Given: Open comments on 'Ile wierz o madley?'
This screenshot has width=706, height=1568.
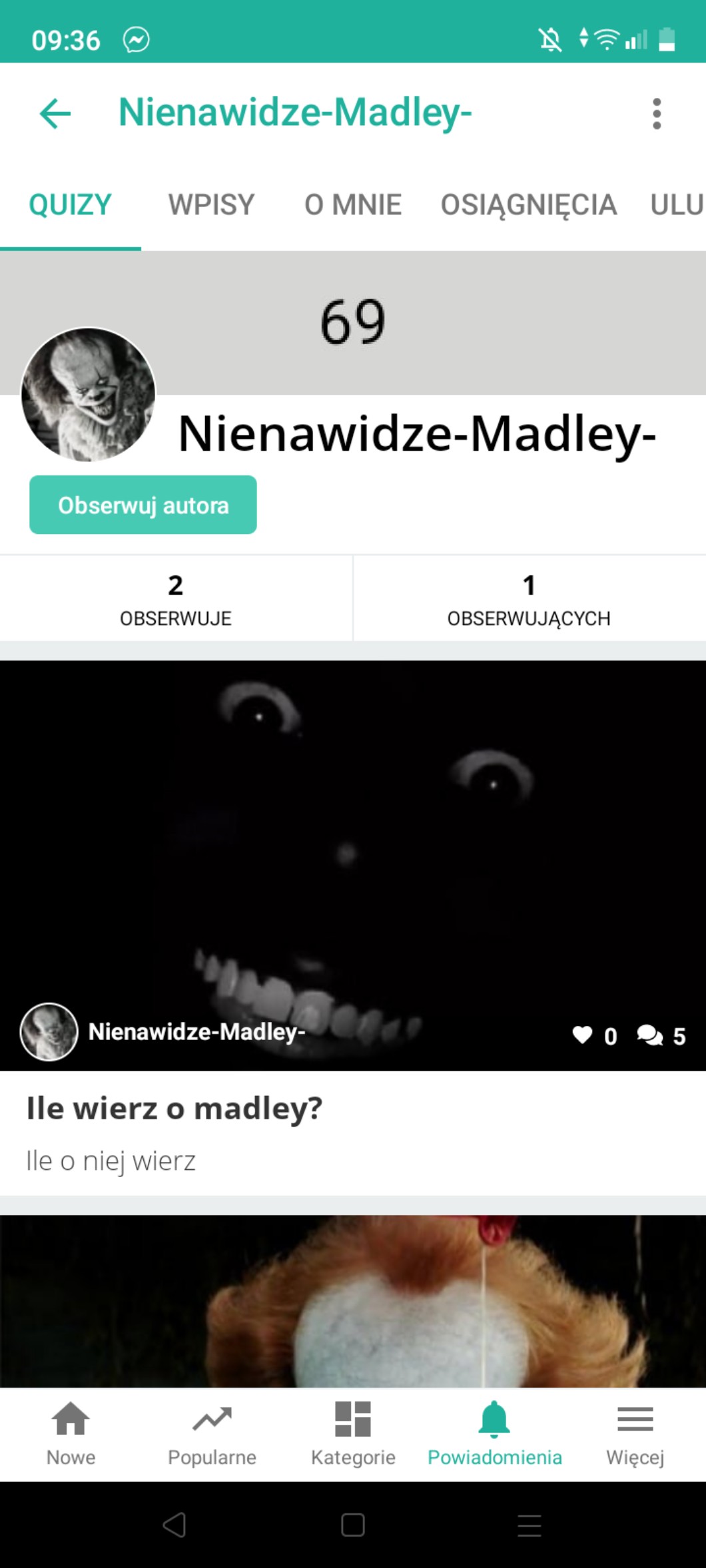Looking at the screenshot, I should (649, 1035).
